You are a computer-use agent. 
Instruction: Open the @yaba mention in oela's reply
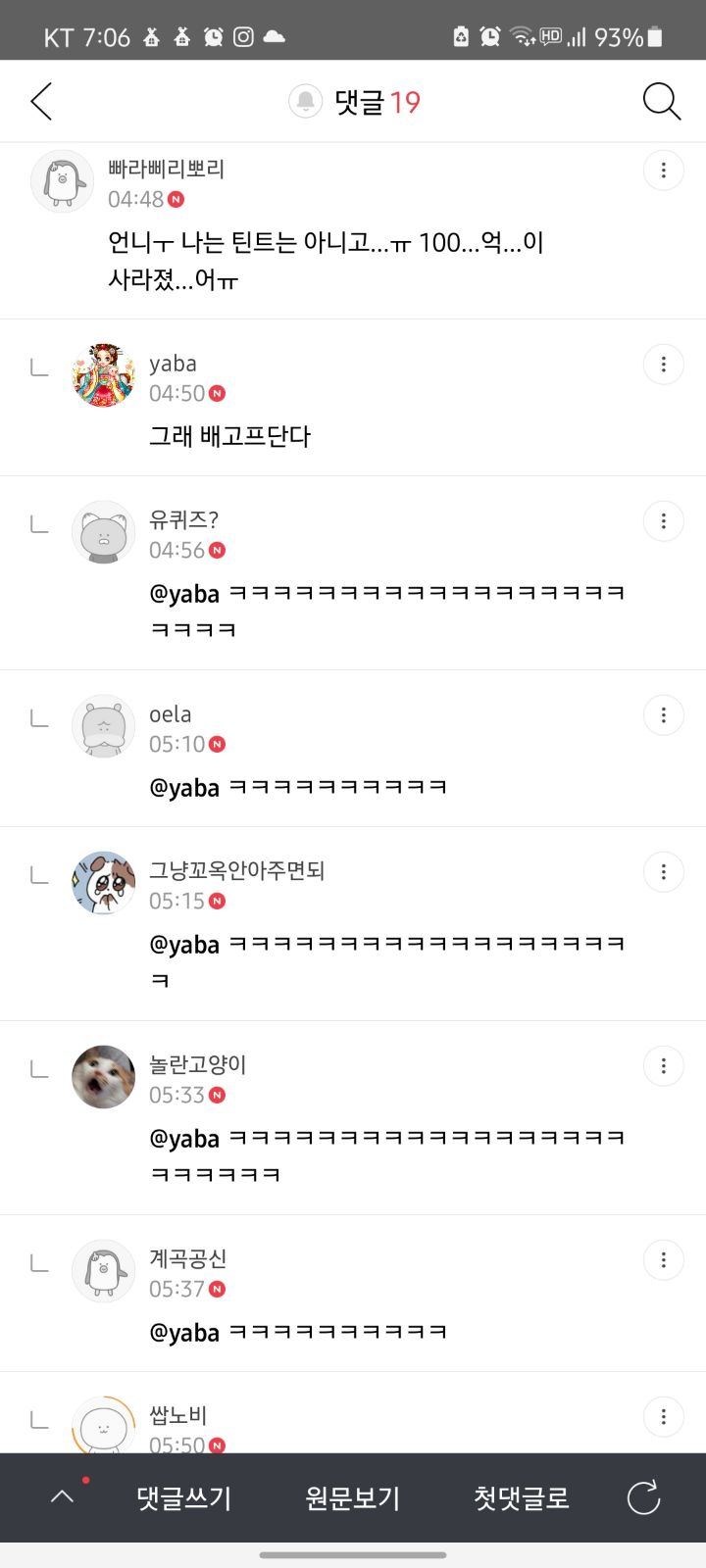point(184,787)
